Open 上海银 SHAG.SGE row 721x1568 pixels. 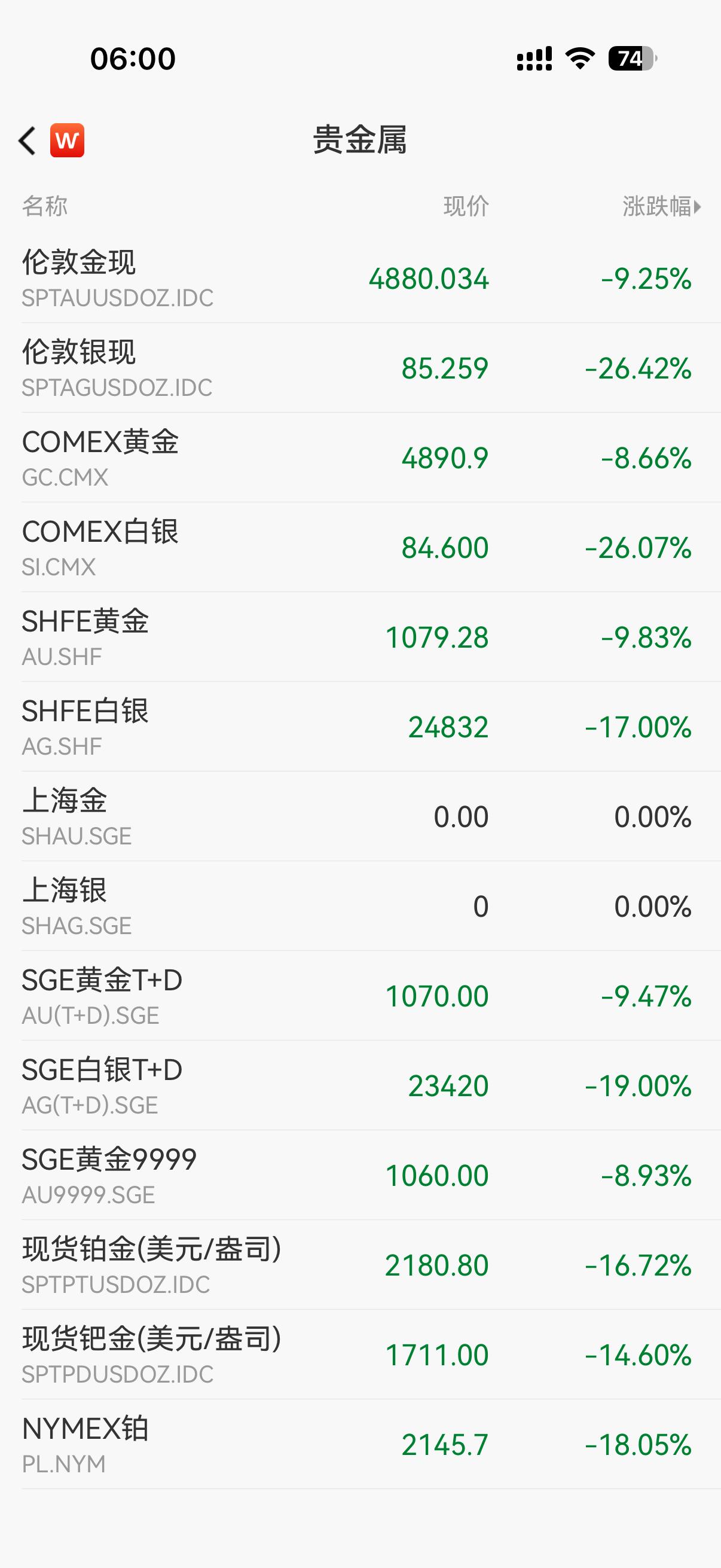(x=360, y=906)
